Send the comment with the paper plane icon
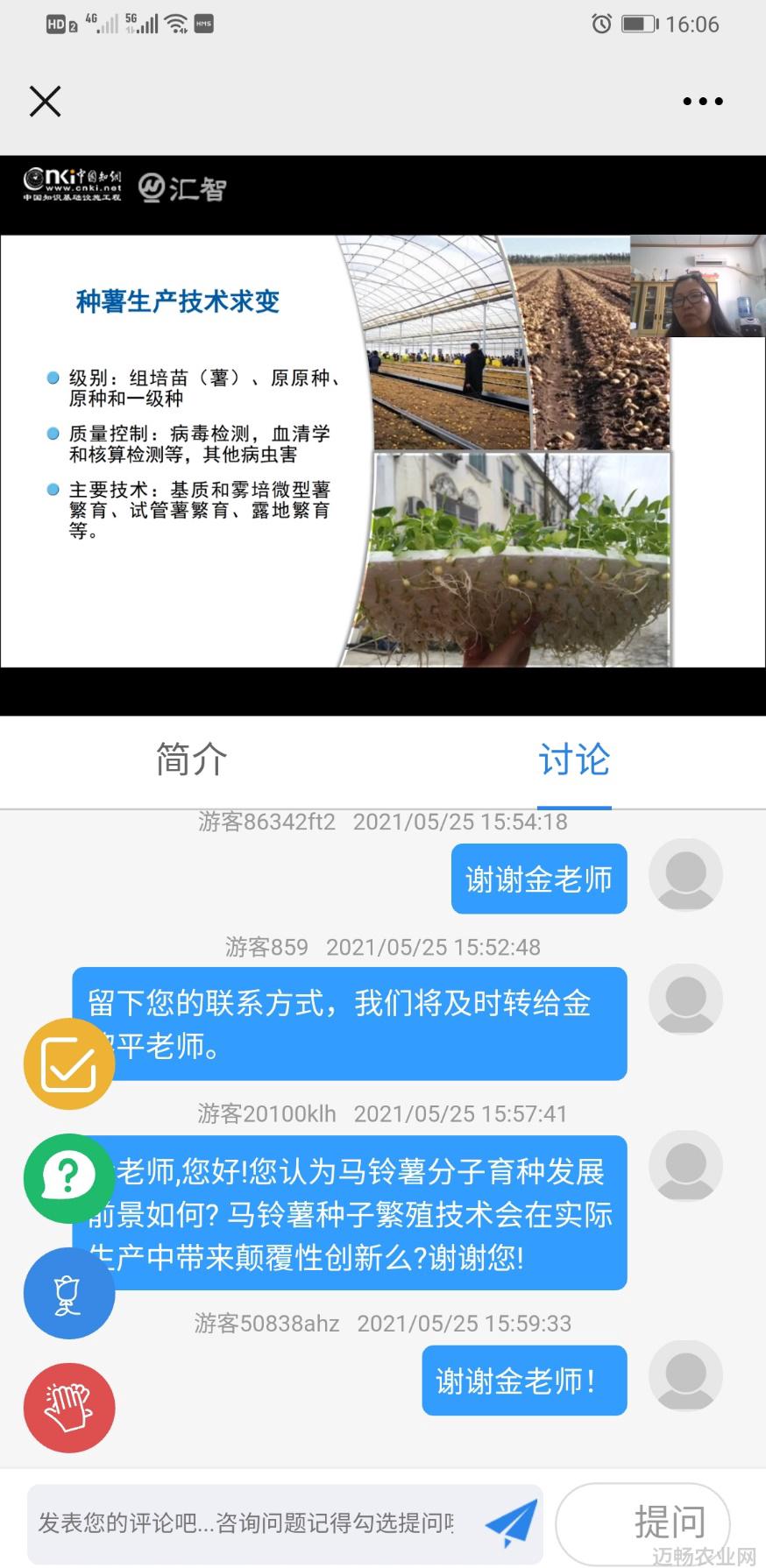The image size is (766, 1568). pos(511,1522)
